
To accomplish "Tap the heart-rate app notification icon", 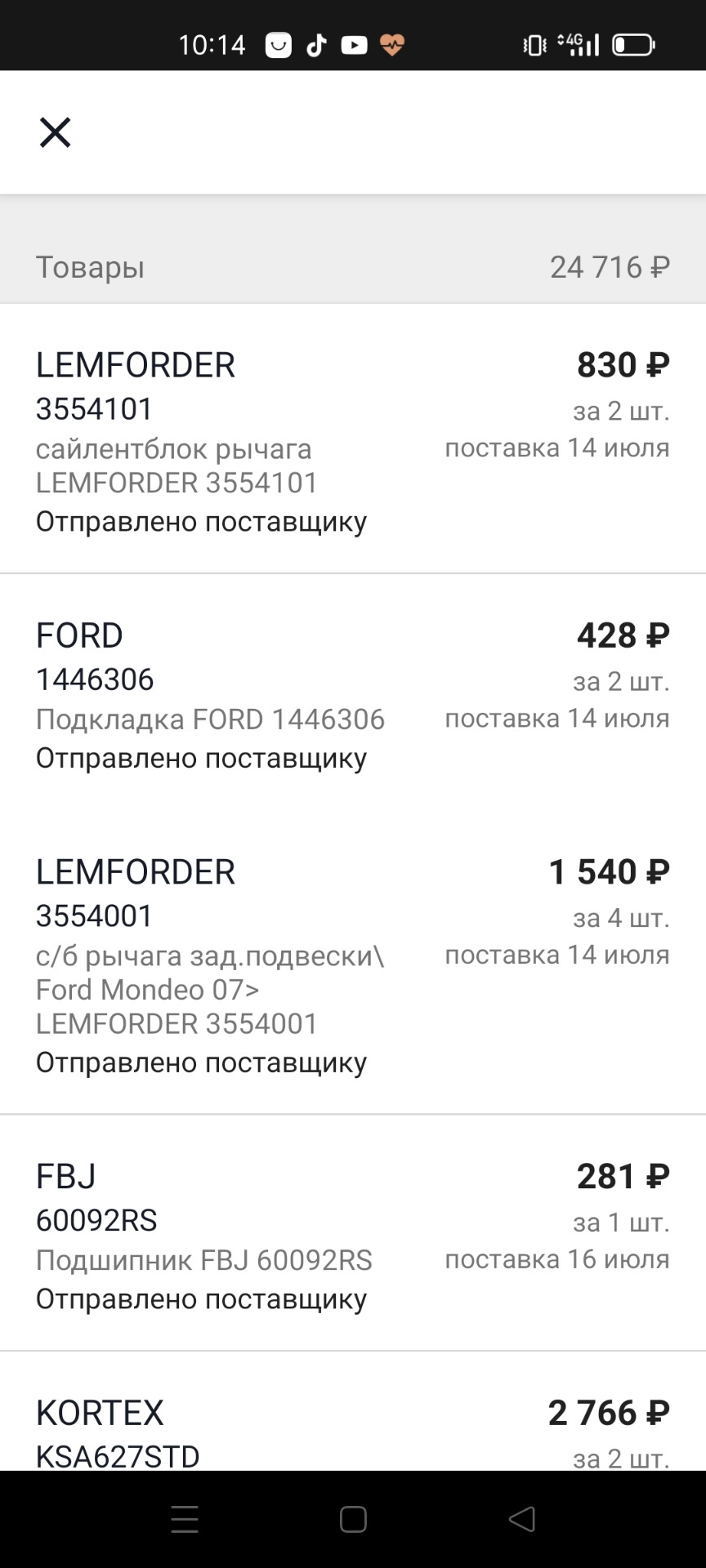I will (393, 45).
